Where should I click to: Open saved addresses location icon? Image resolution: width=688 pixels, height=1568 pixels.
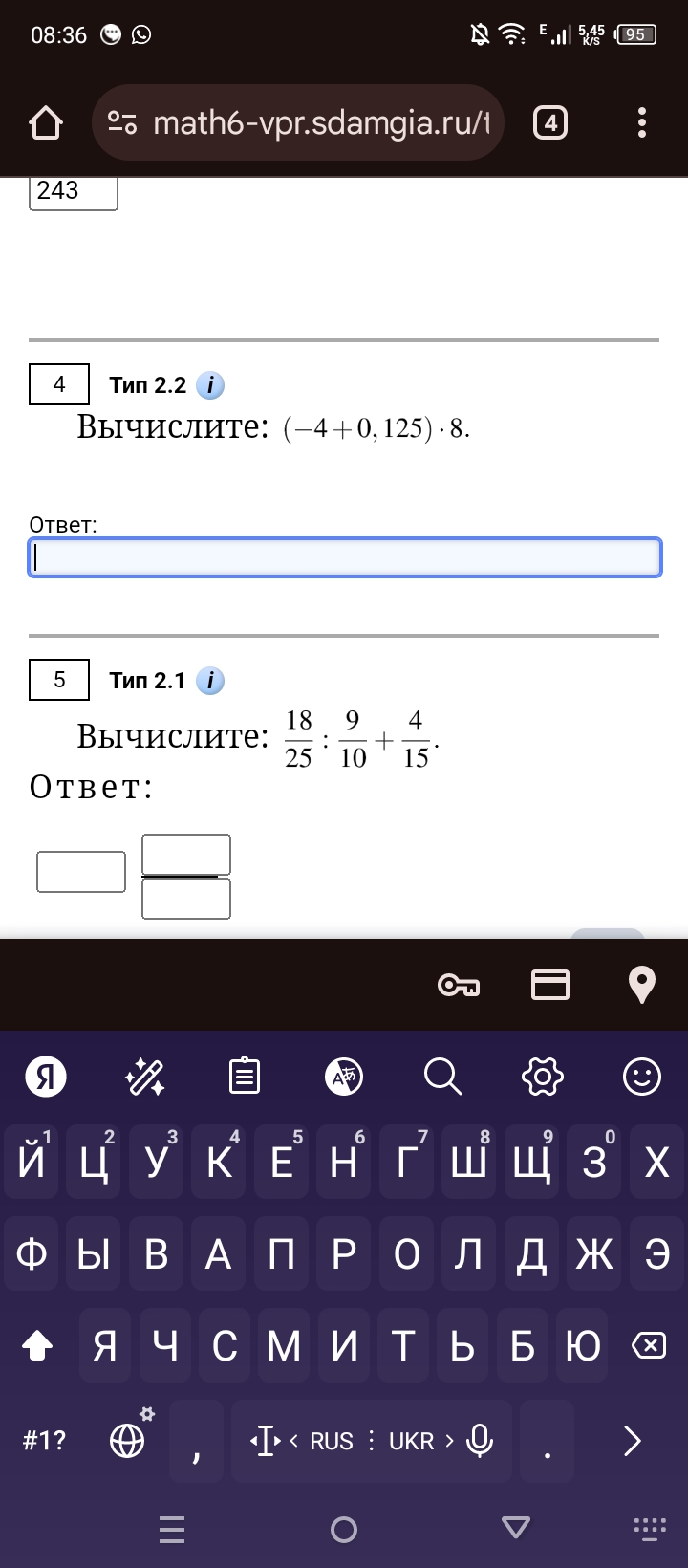point(642,985)
